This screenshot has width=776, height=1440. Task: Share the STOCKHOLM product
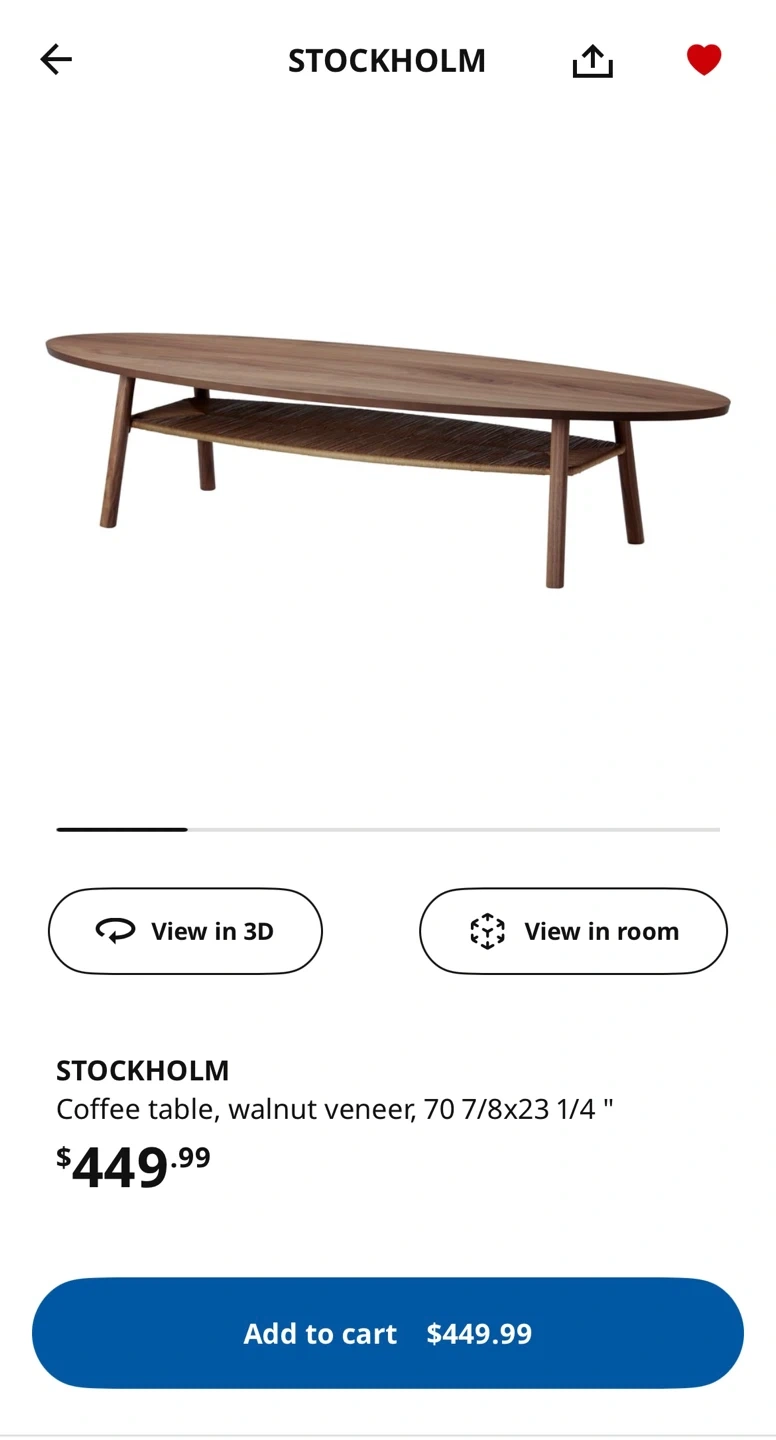click(x=592, y=61)
